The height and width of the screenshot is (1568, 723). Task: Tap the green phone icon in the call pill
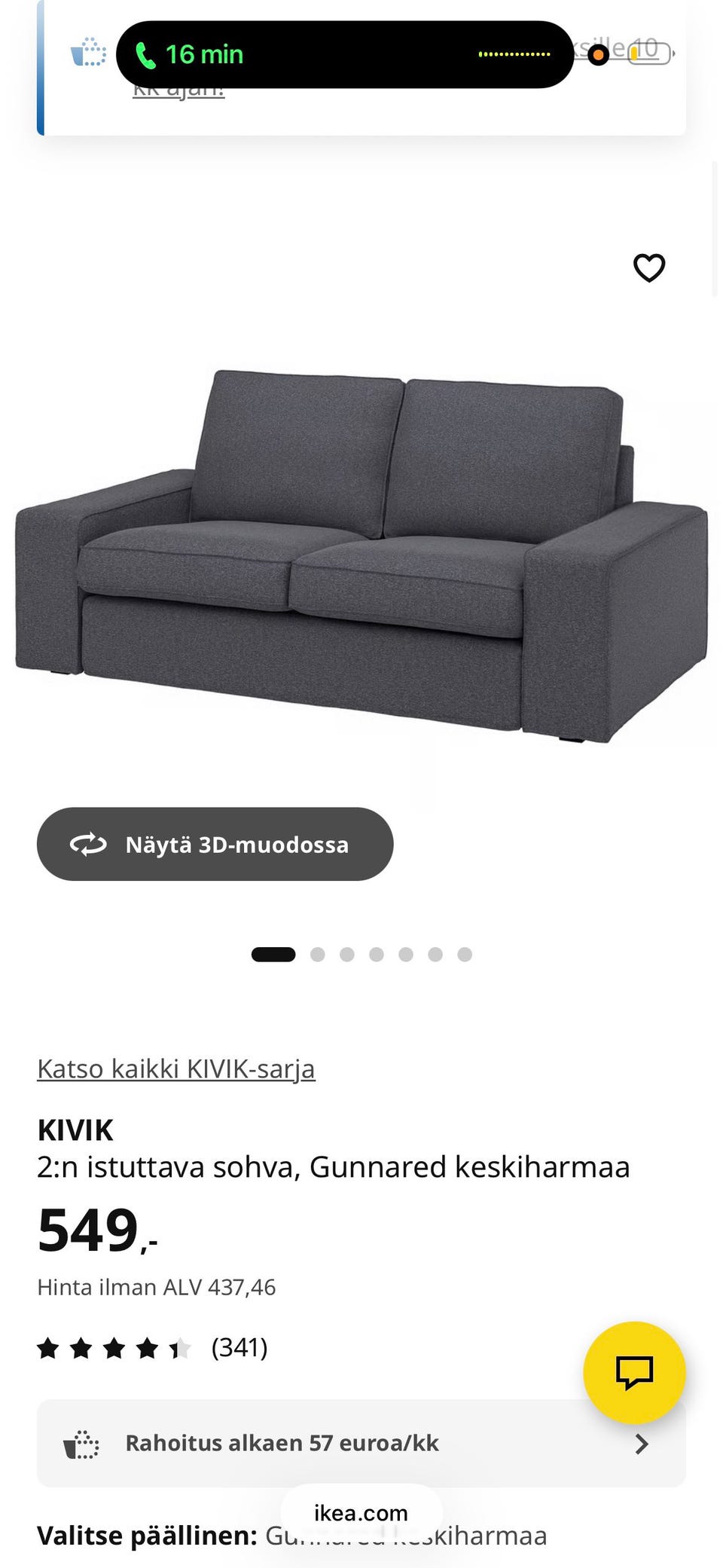(145, 53)
